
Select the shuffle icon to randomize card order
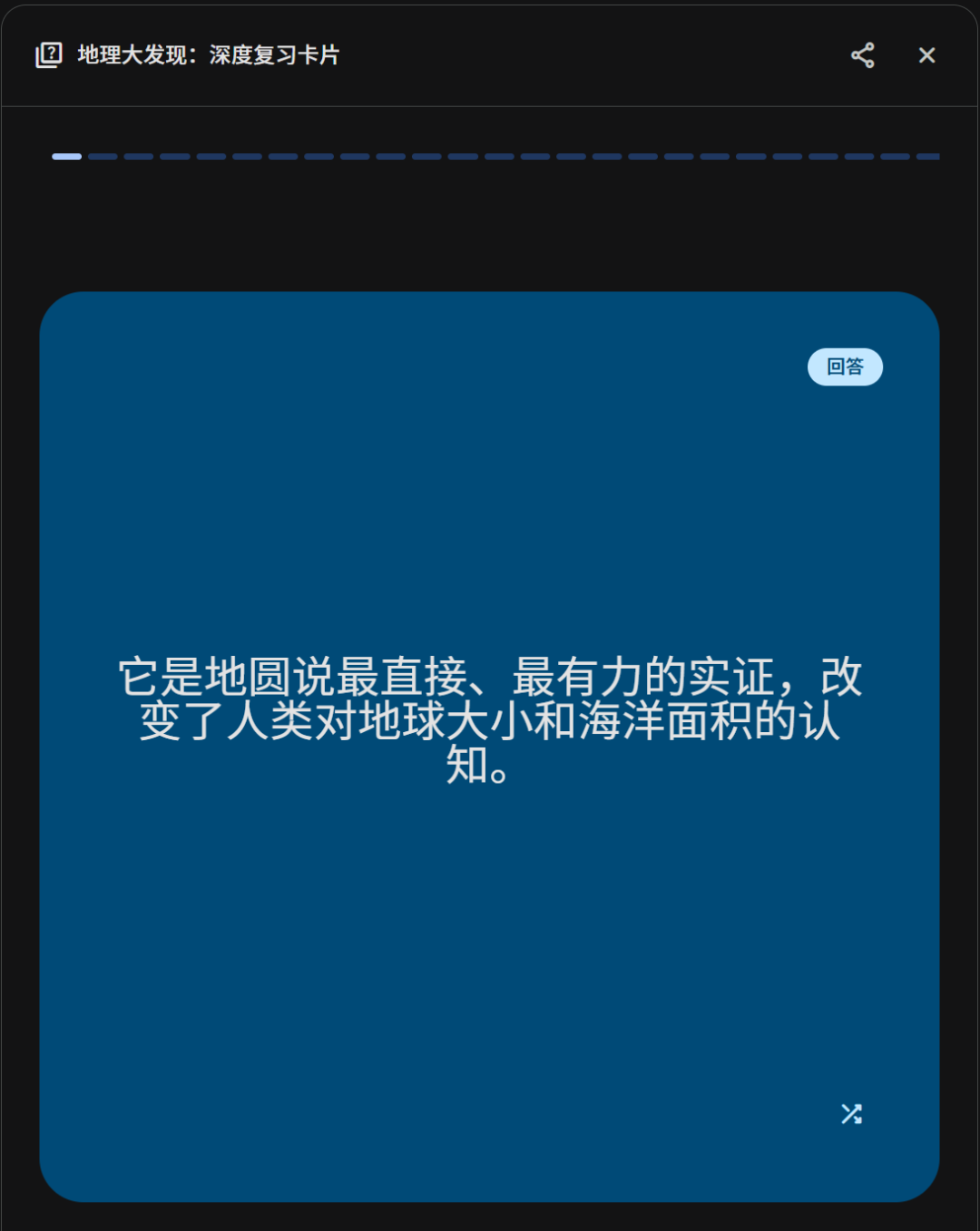click(851, 1114)
